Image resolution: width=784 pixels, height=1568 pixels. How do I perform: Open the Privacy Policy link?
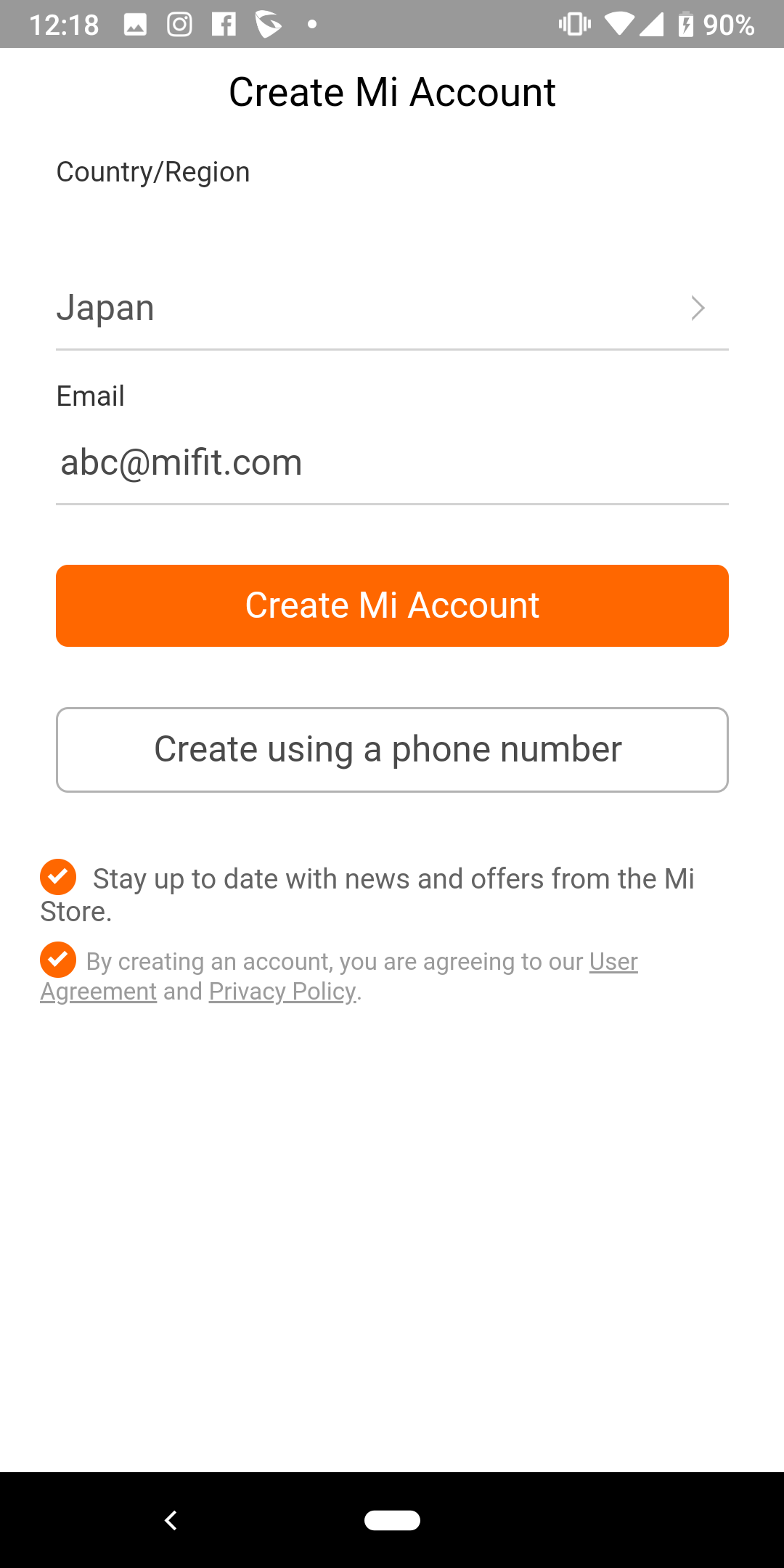click(x=282, y=992)
